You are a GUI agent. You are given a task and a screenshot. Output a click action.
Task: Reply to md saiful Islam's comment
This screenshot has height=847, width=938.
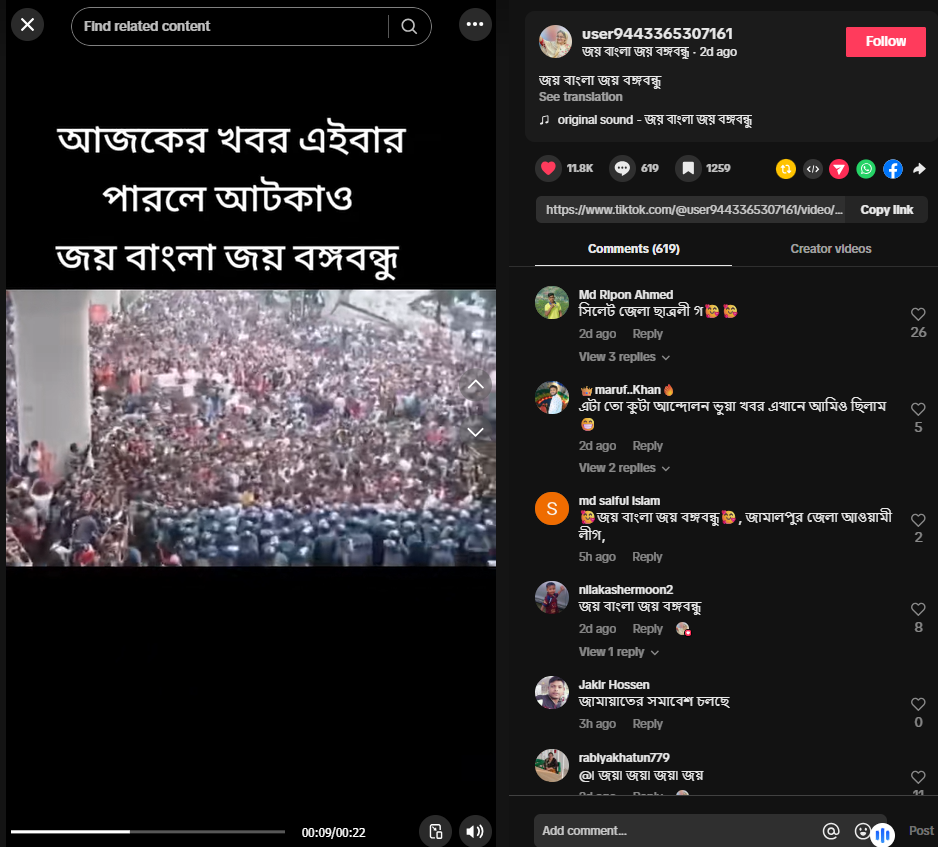[x=647, y=557]
